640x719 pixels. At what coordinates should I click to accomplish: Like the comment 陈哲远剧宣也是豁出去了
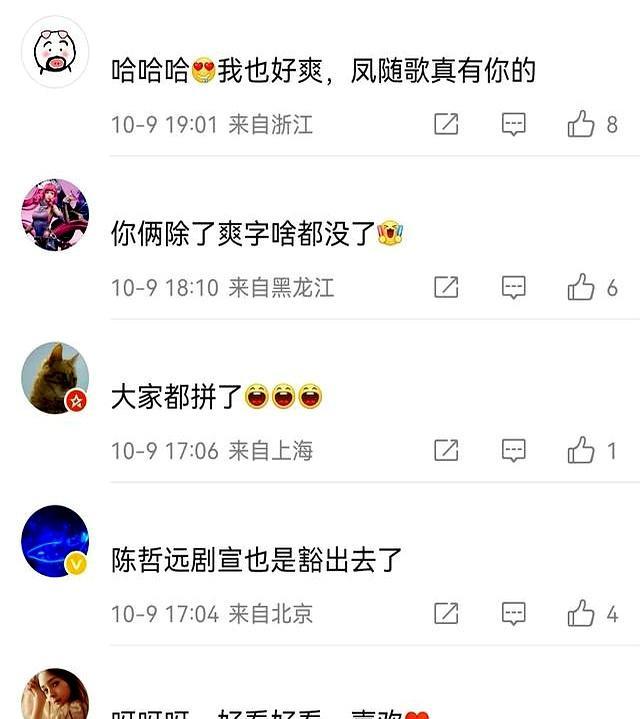[581, 614]
